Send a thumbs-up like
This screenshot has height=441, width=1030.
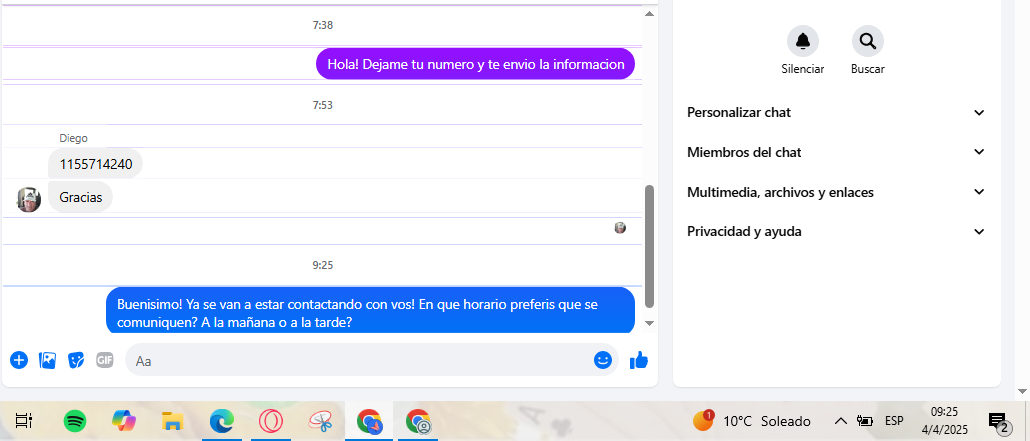coord(639,360)
